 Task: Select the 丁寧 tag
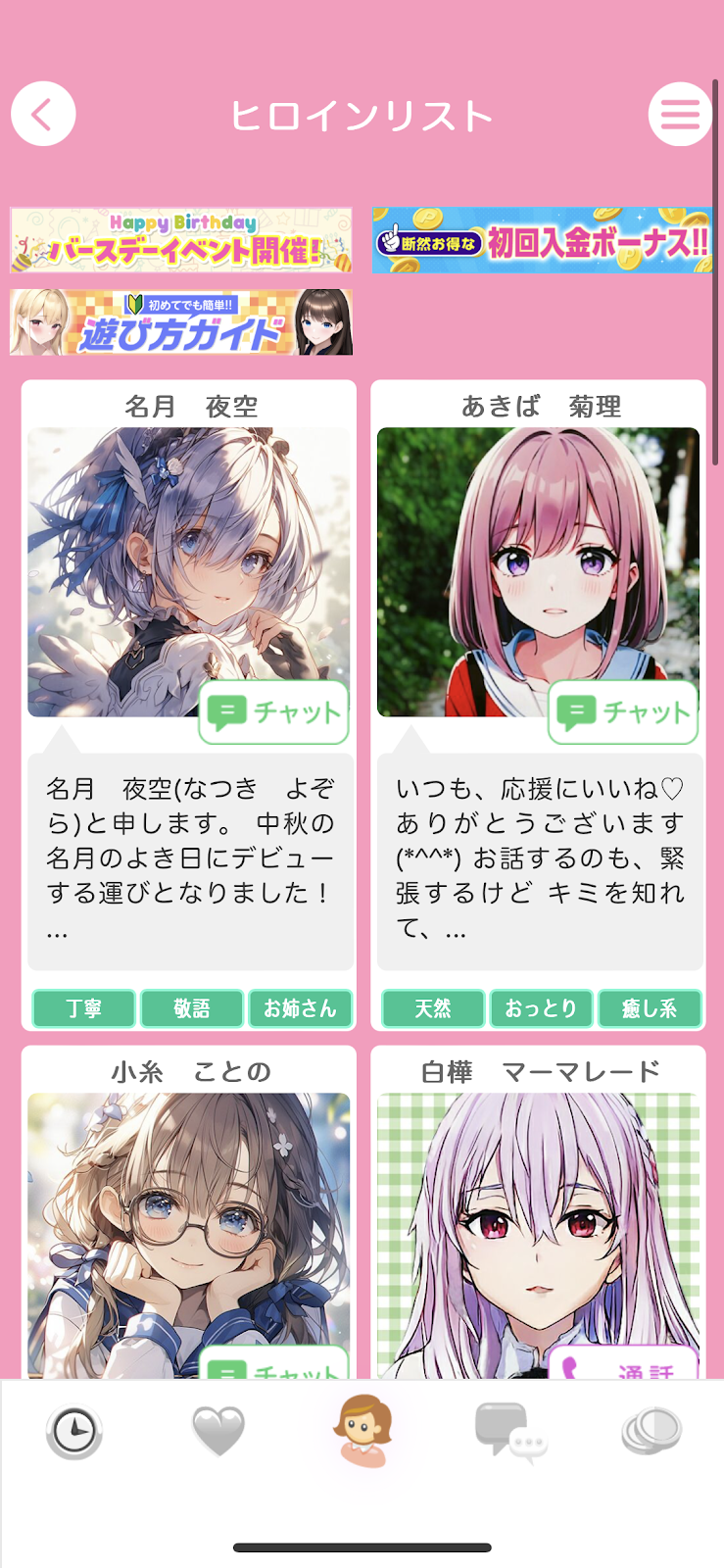click(84, 1008)
